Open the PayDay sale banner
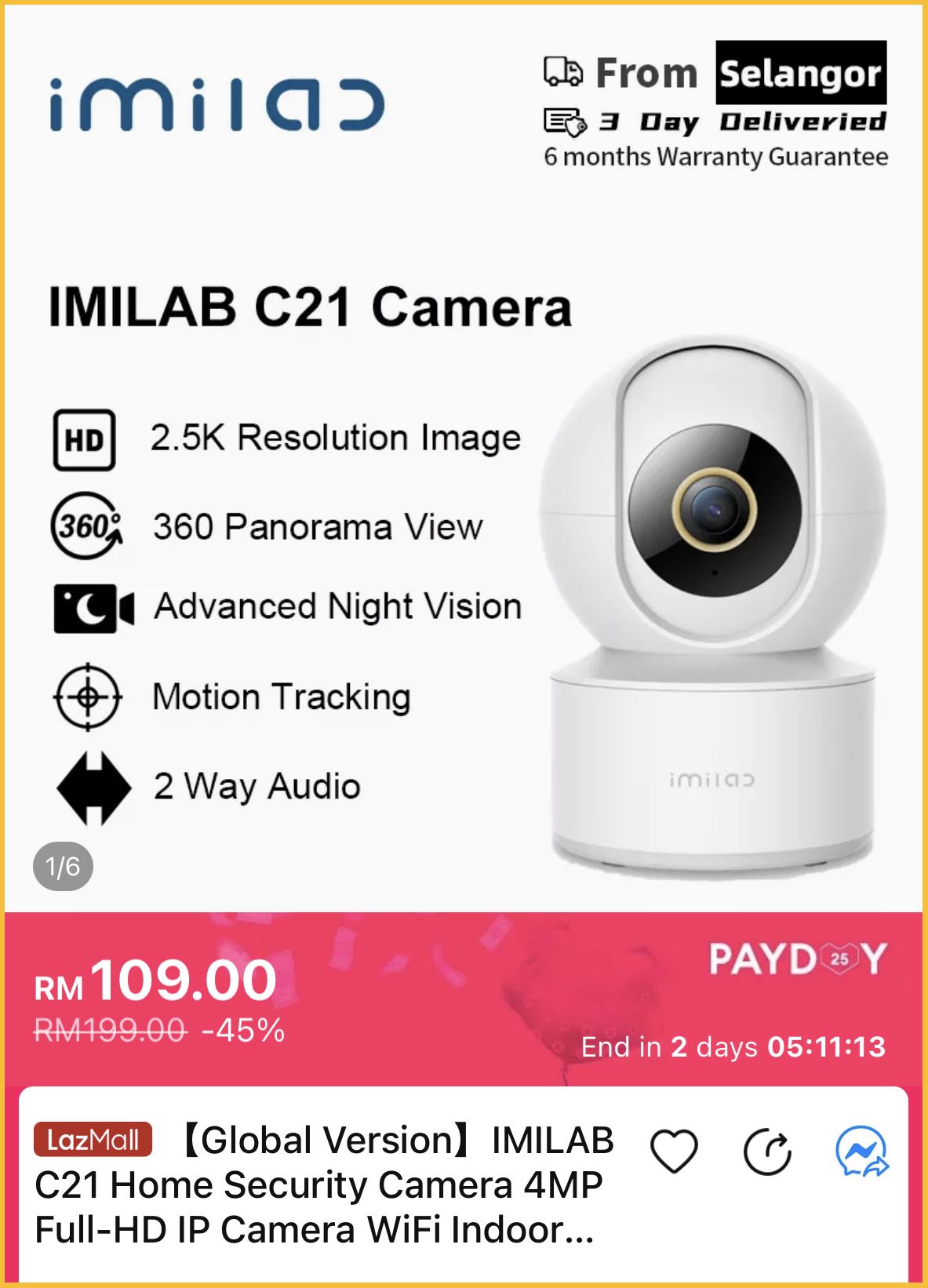The image size is (928, 1288). coord(797,959)
